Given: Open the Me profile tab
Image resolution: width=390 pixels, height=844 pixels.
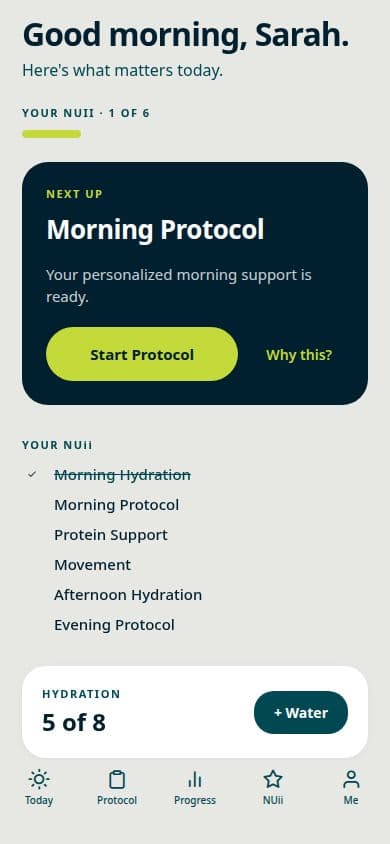Looking at the screenshot, I should (351, 787).
